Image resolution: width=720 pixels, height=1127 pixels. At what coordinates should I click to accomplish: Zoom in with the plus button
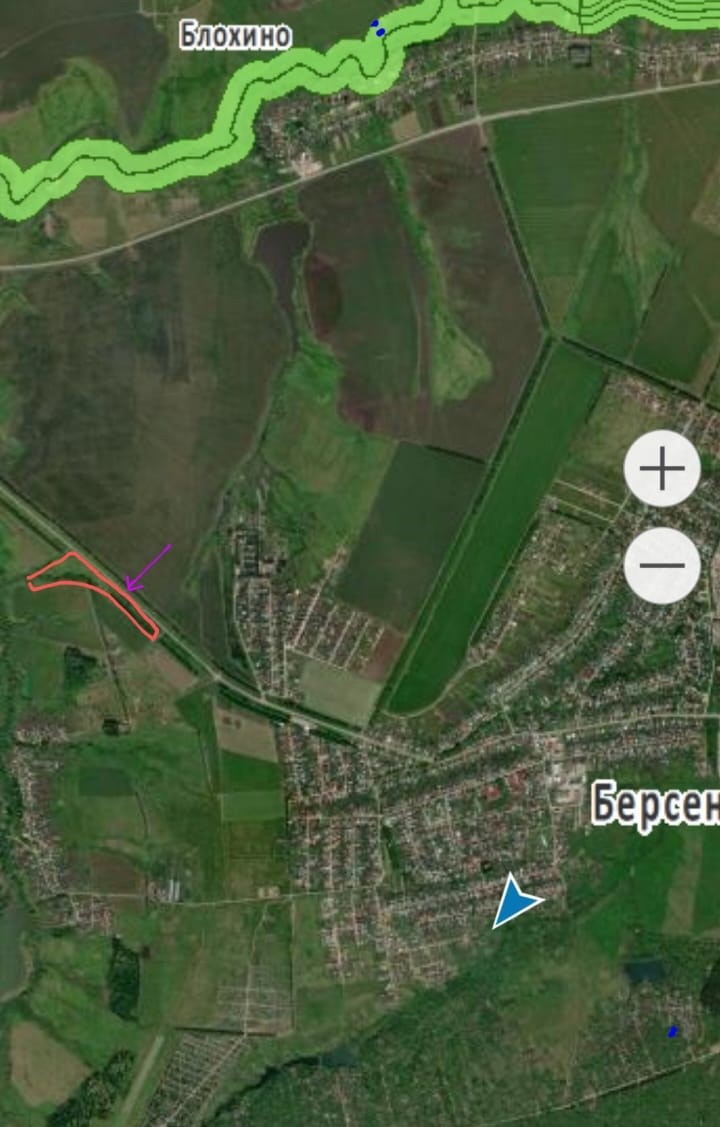(661, 469)
